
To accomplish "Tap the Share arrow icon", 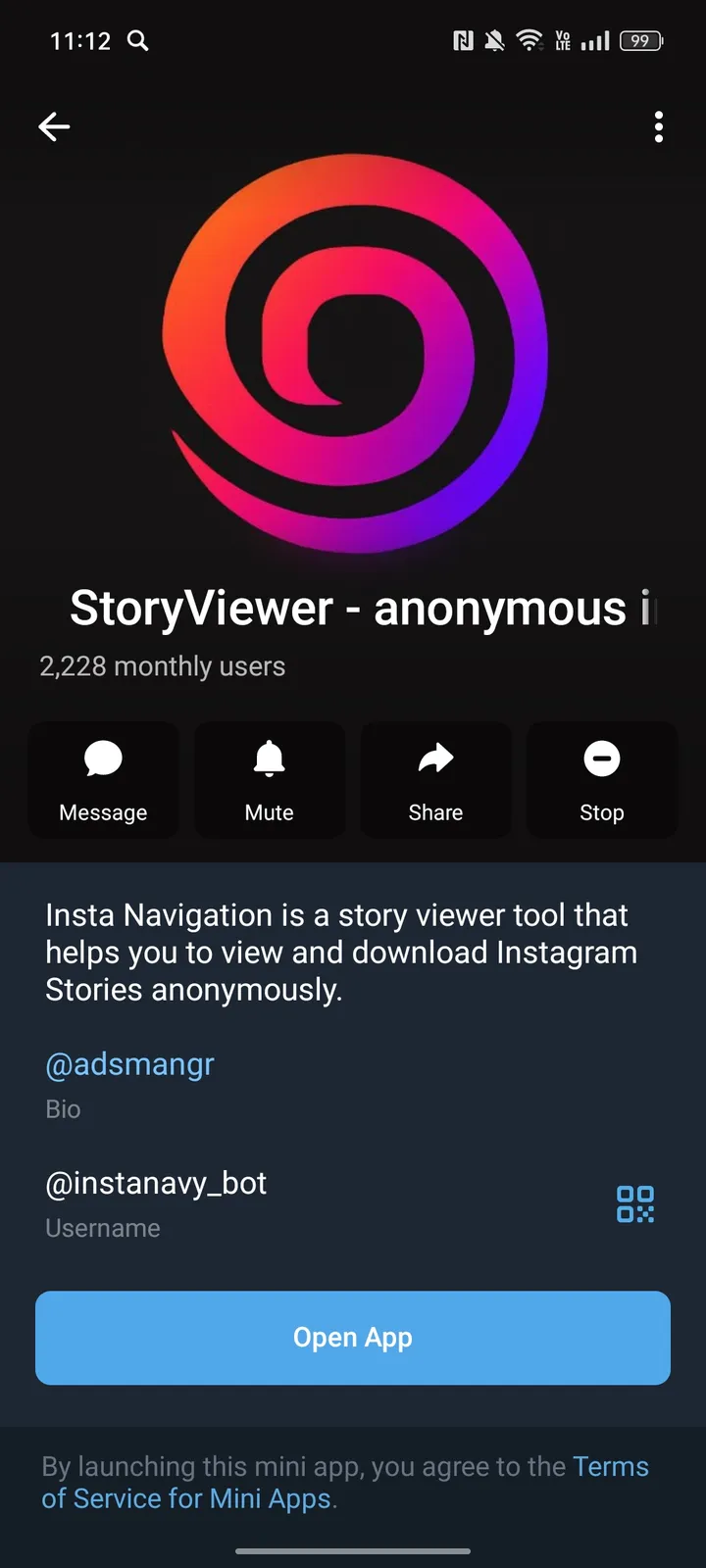I will [435, 758].
